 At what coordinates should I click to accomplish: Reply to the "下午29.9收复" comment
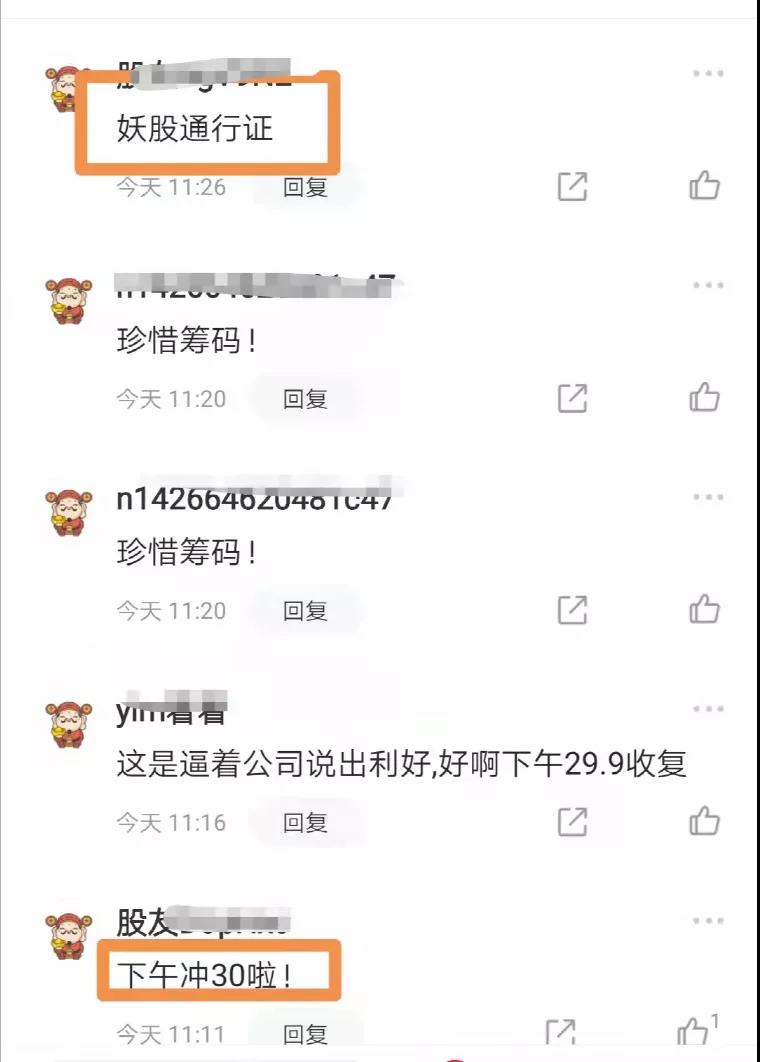pyautogui.click(x=305, y=823)
